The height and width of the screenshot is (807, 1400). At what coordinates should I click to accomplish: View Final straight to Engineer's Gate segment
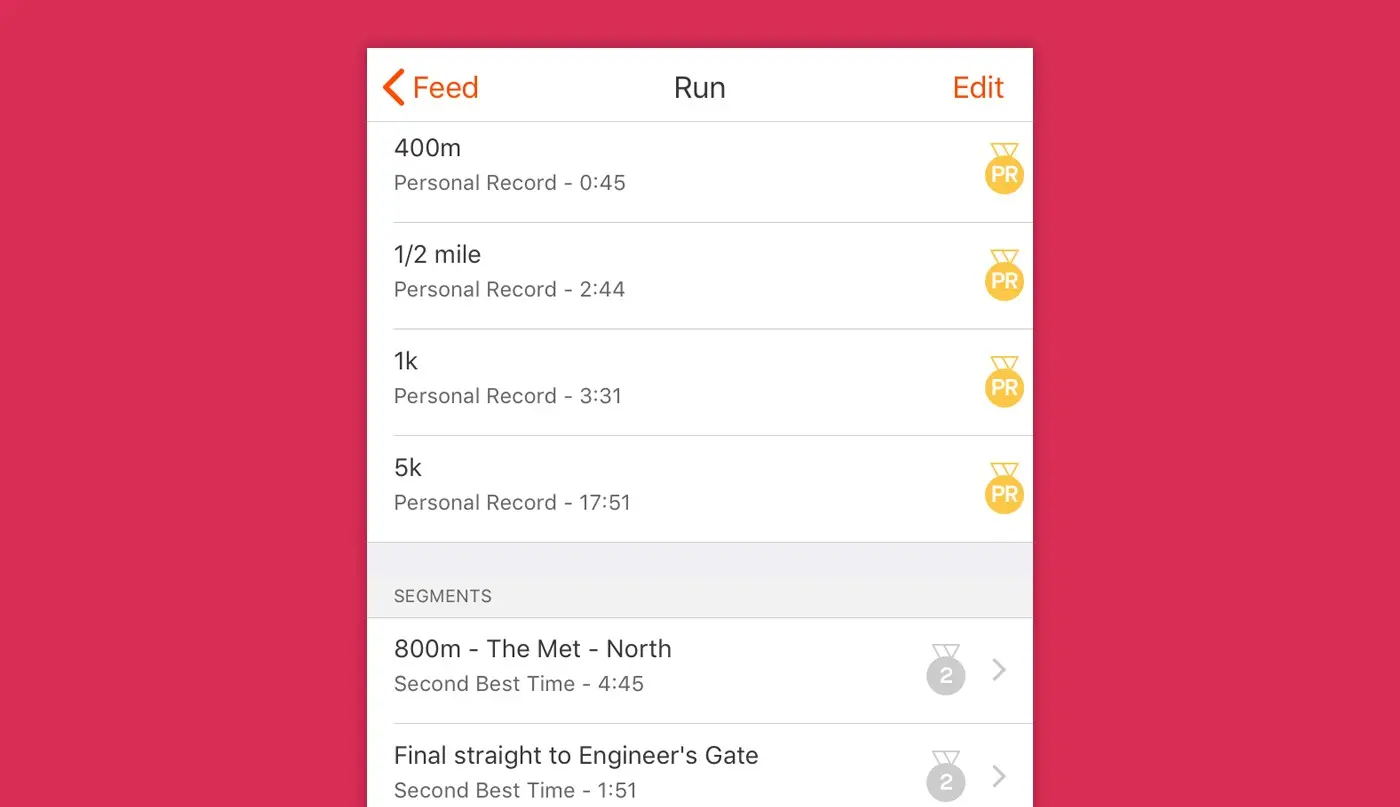(699, 772)
